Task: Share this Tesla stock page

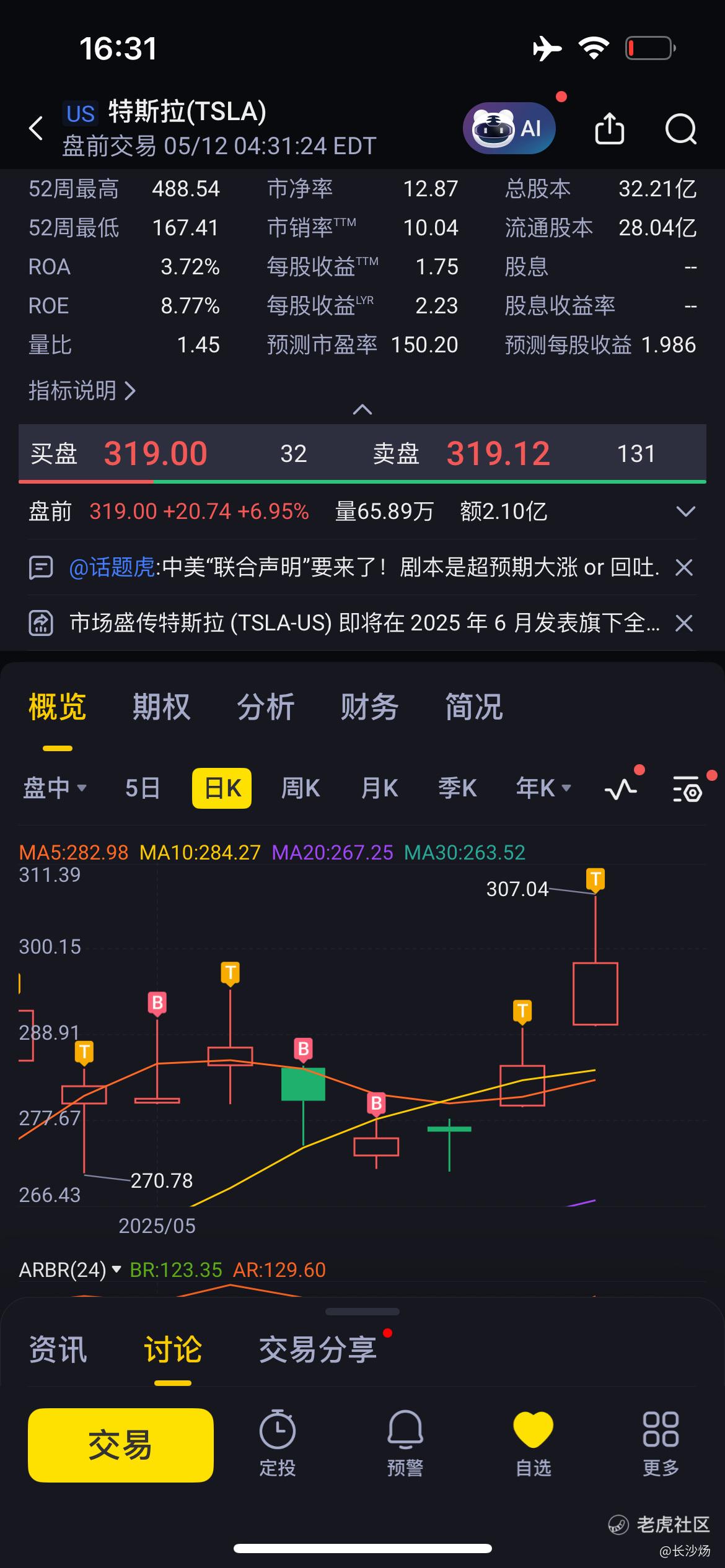Action: pyautogui.click(x=609, y=129)
